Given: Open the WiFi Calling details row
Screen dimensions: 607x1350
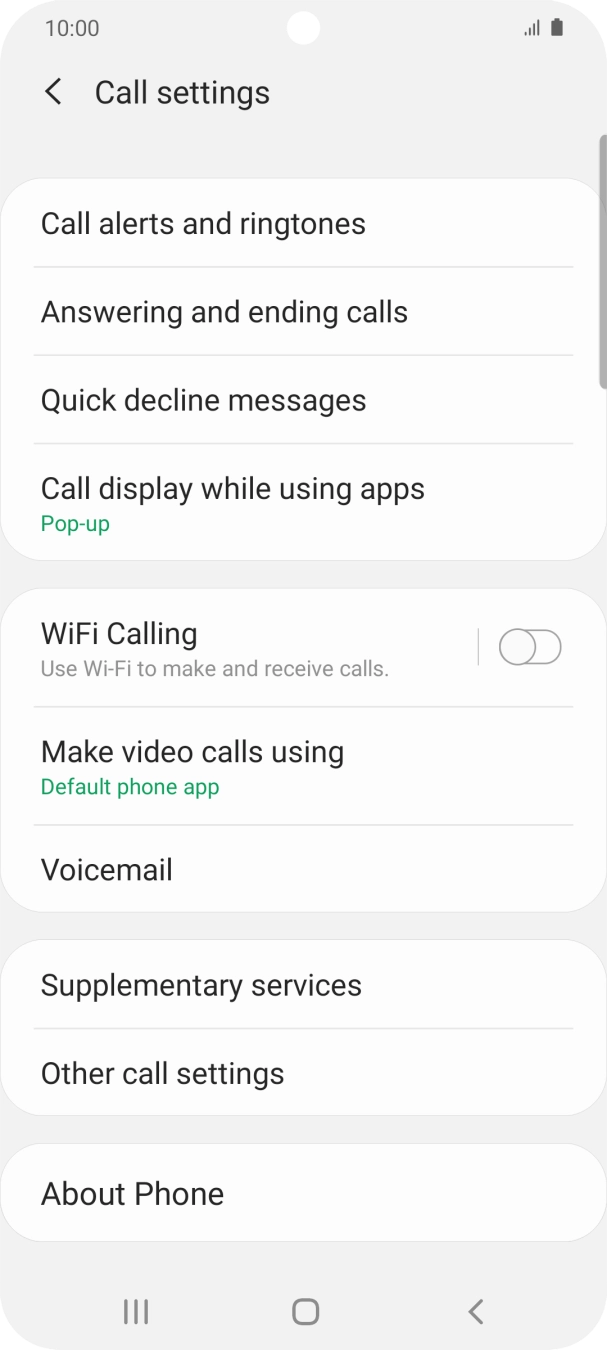Looking at the screenshot, I should coord(240,647).
